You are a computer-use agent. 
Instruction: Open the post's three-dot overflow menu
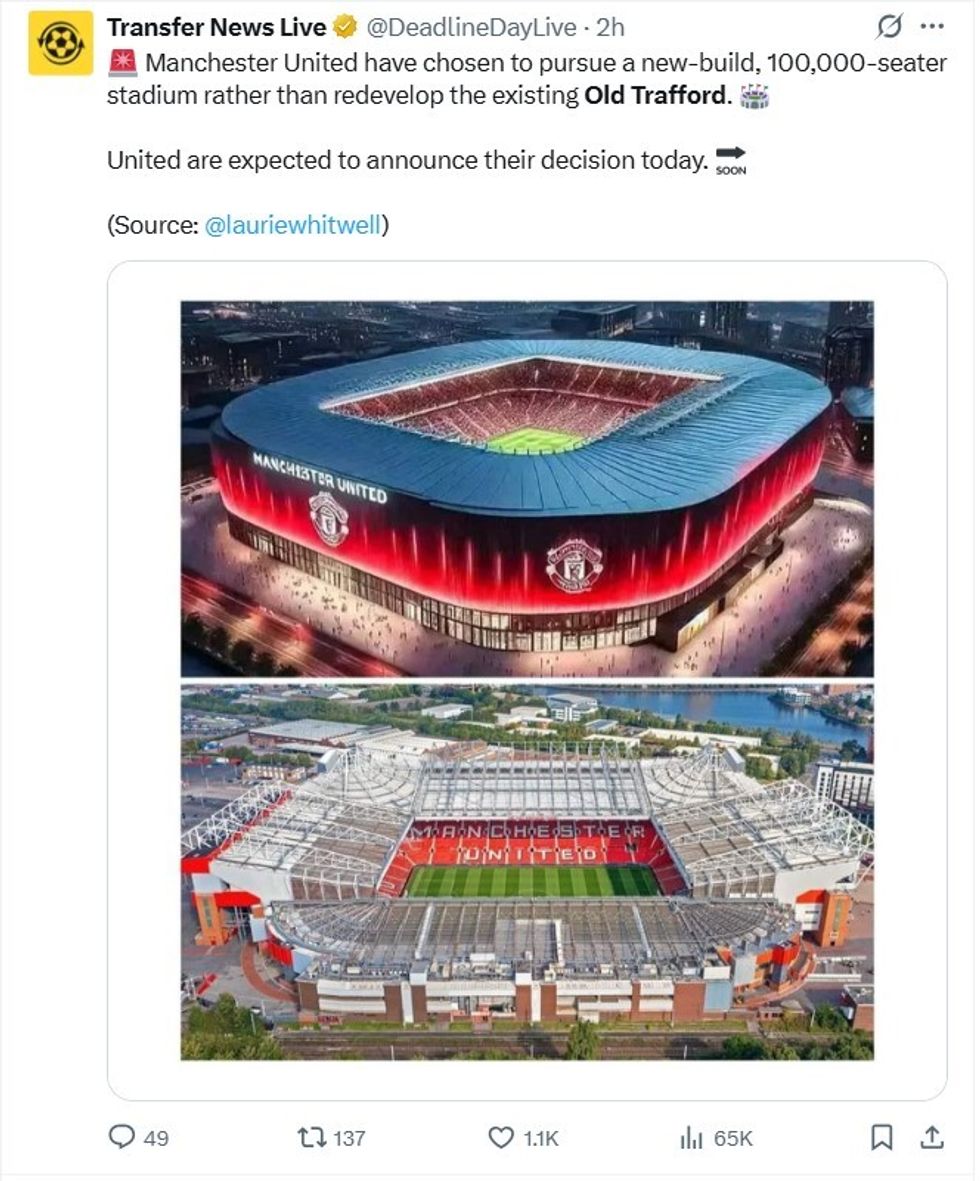[932, 27]
